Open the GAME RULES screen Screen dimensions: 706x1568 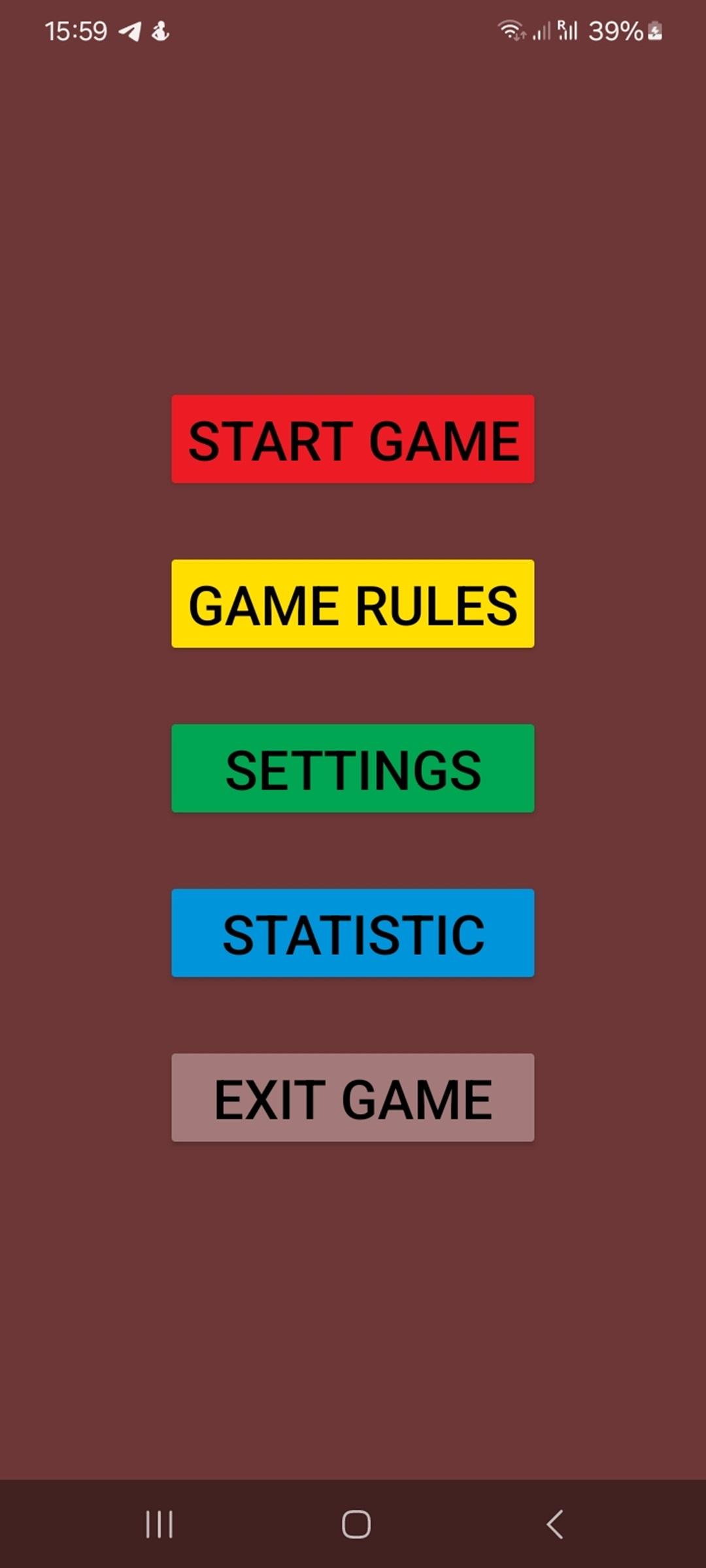click(x=353, y=604)
